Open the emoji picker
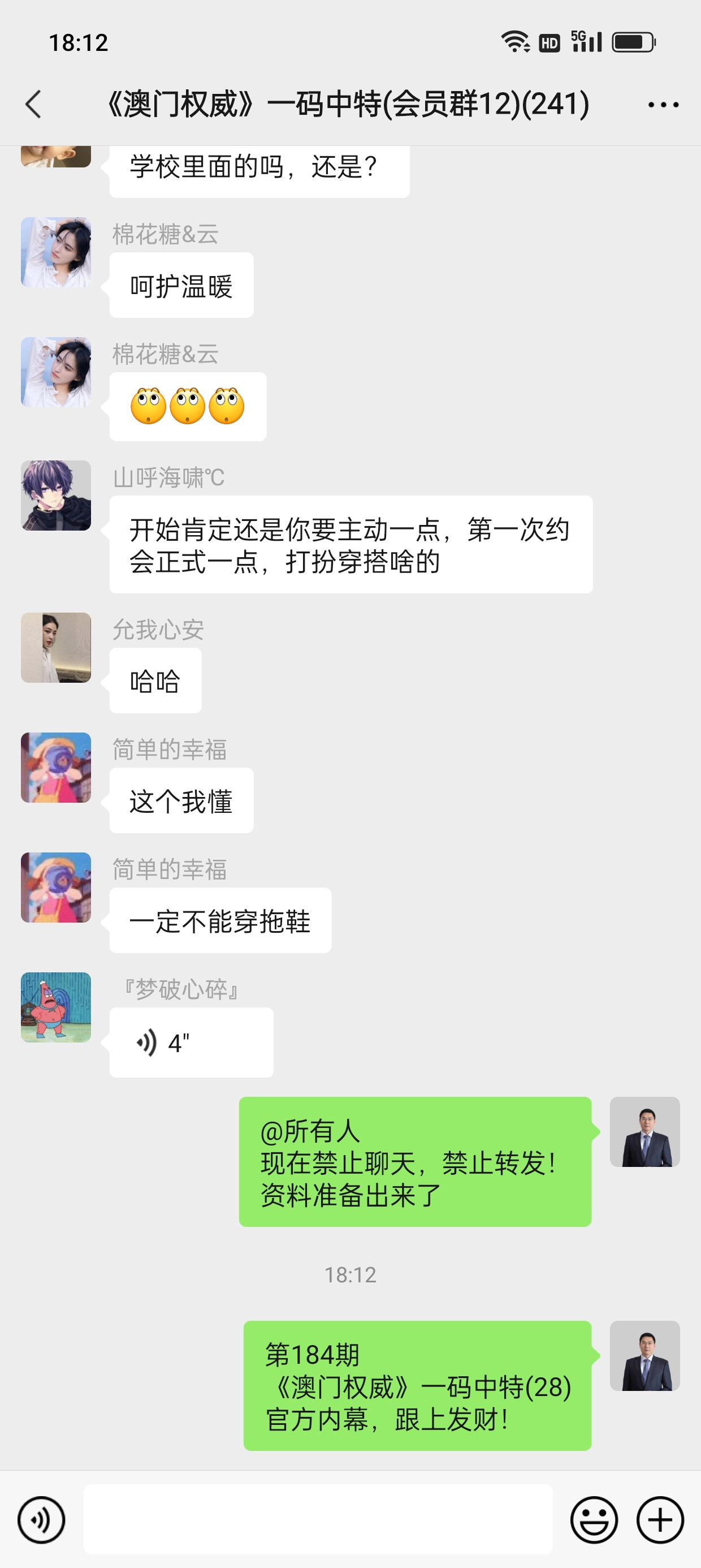 (594, 1520)
